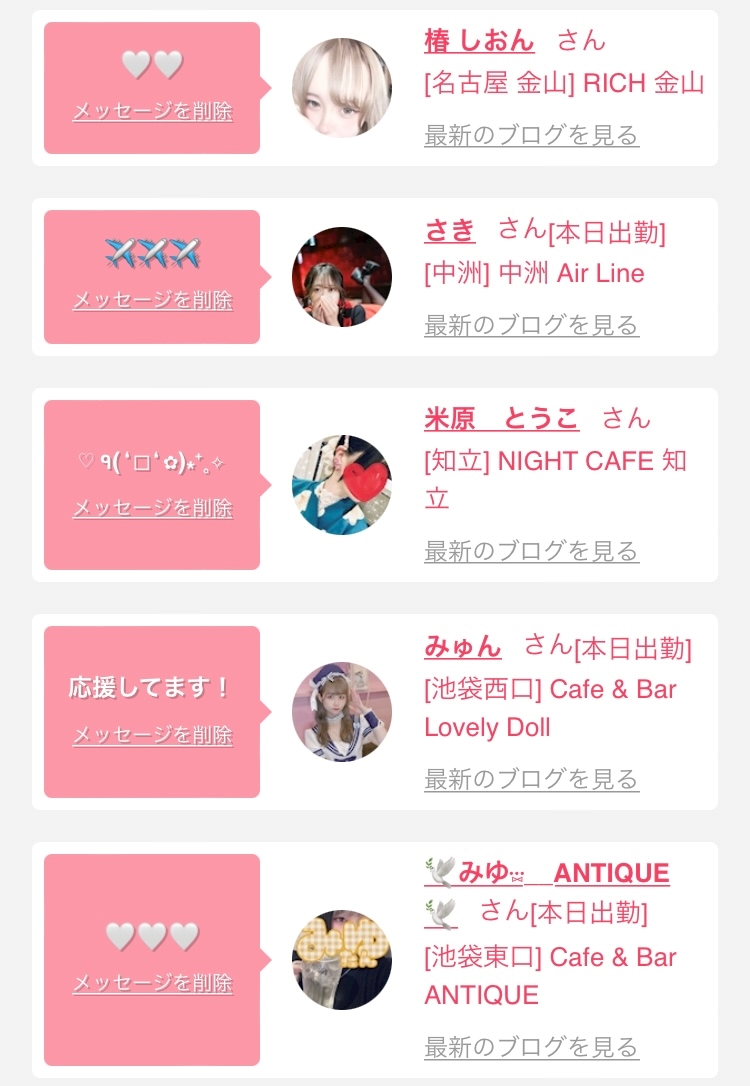Tap さき's profile photo
This screenshot has width=750, height=1086.
pyautogui.click(x=342, y=276)
